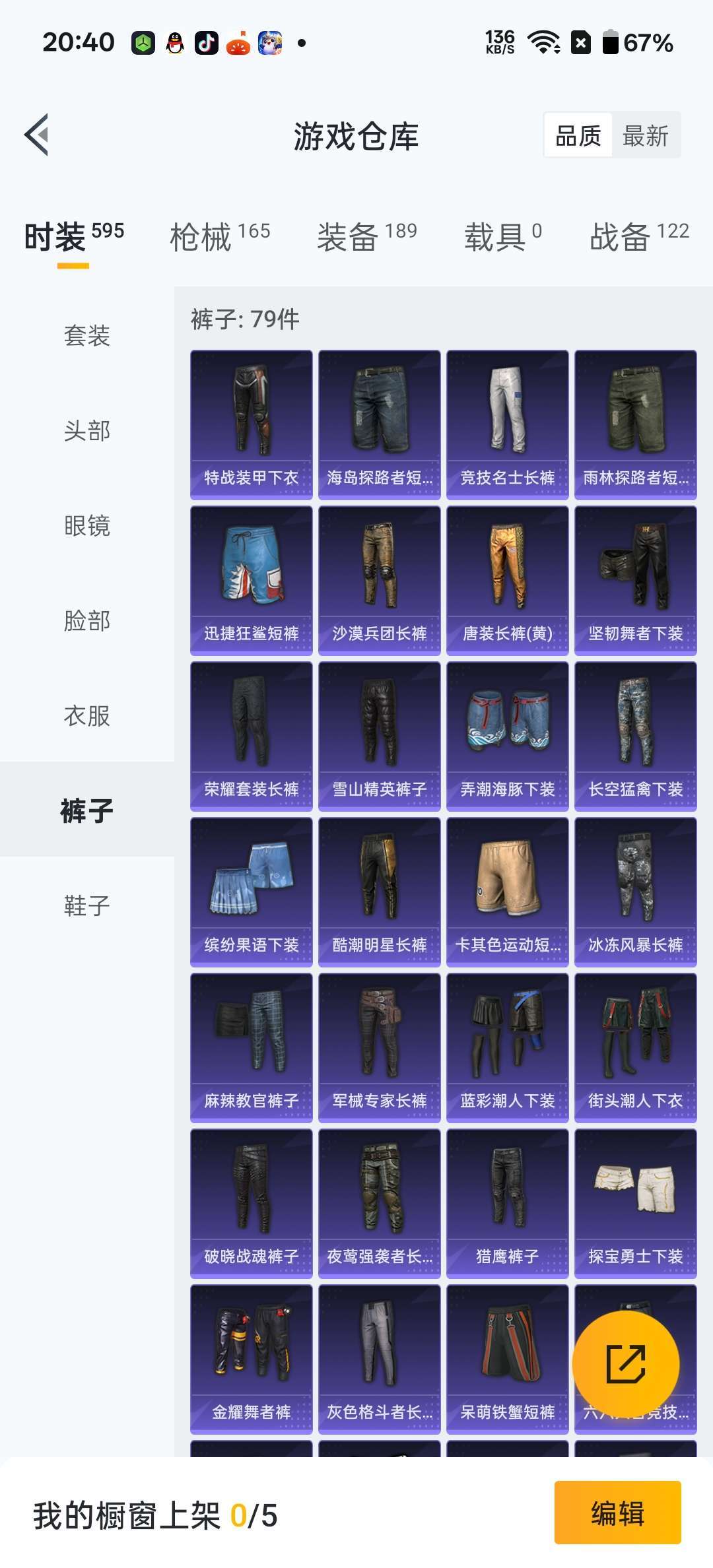
Task: Open the 装备 tab
Action: click(x=367, y=236)
